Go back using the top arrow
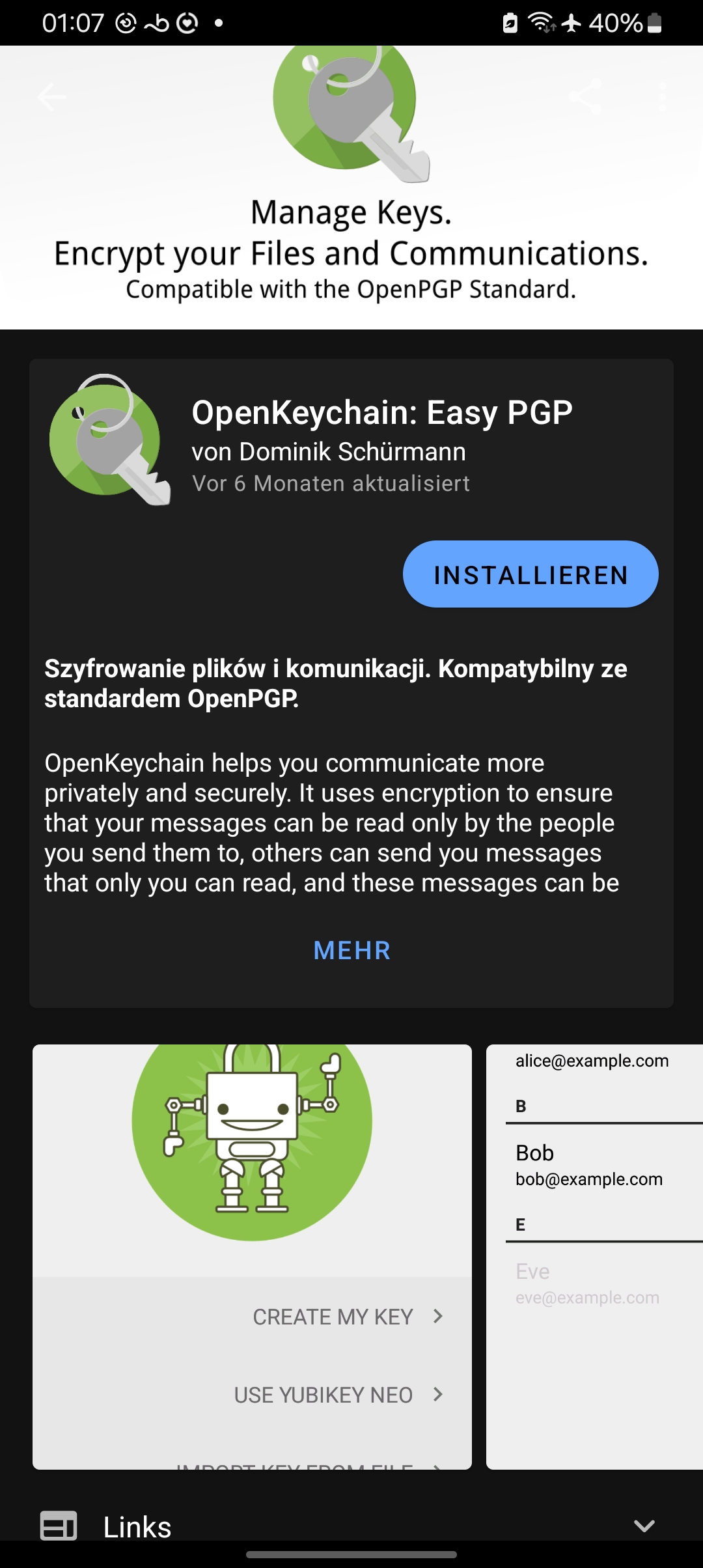 point(51,97)
